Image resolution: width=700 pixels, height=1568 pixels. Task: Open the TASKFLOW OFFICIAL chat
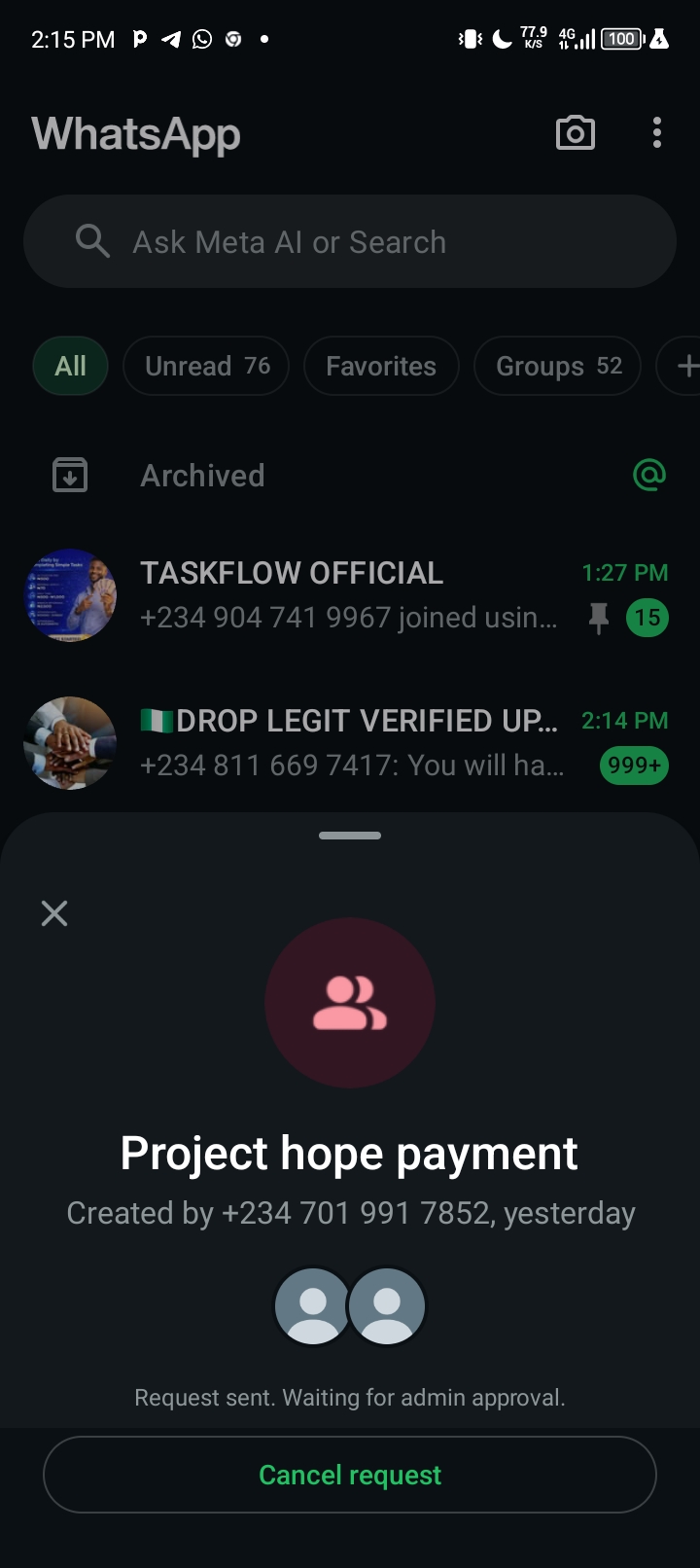click(x=350, y=594)
